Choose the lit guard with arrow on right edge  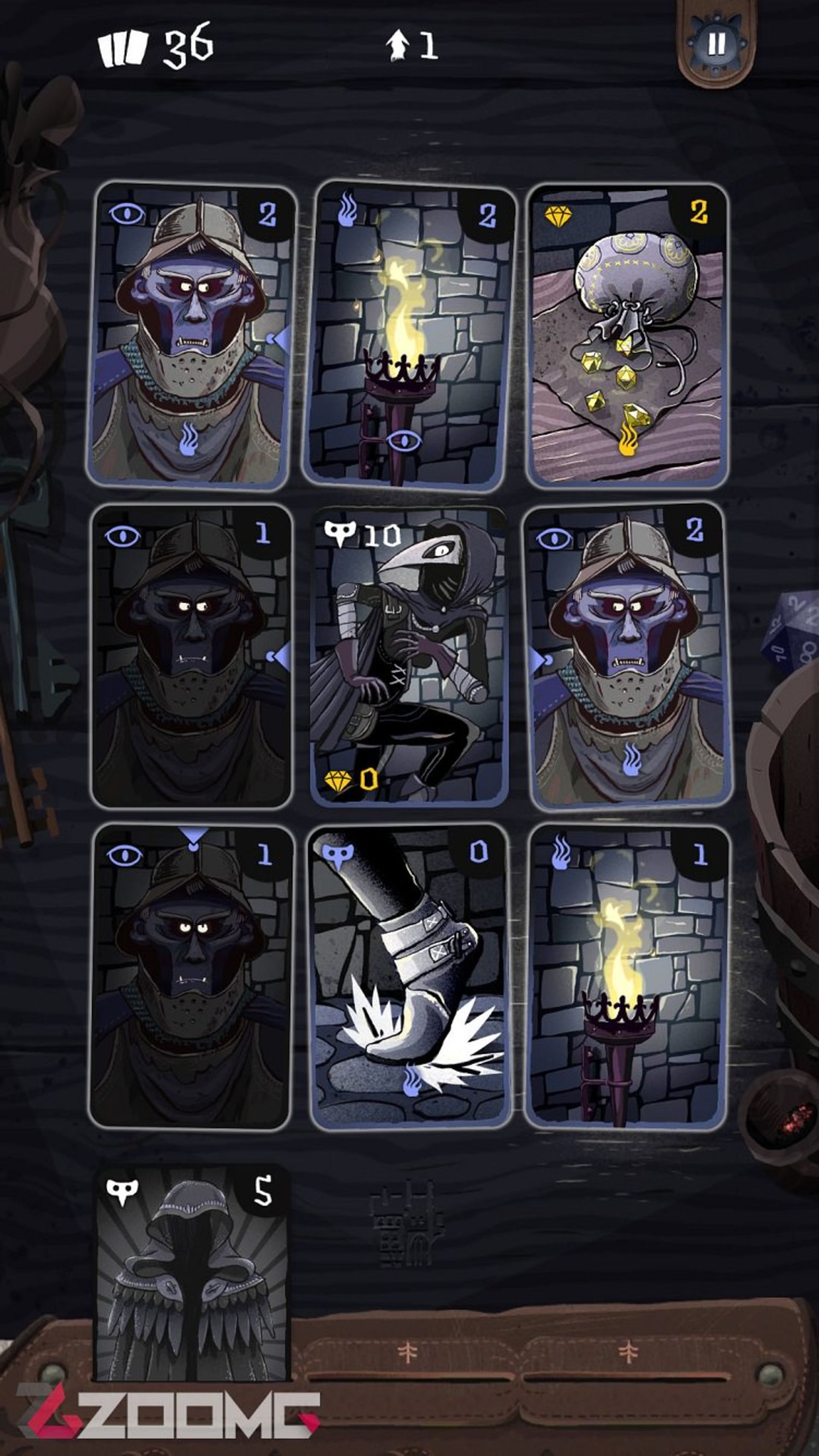[x=191, y=336]
